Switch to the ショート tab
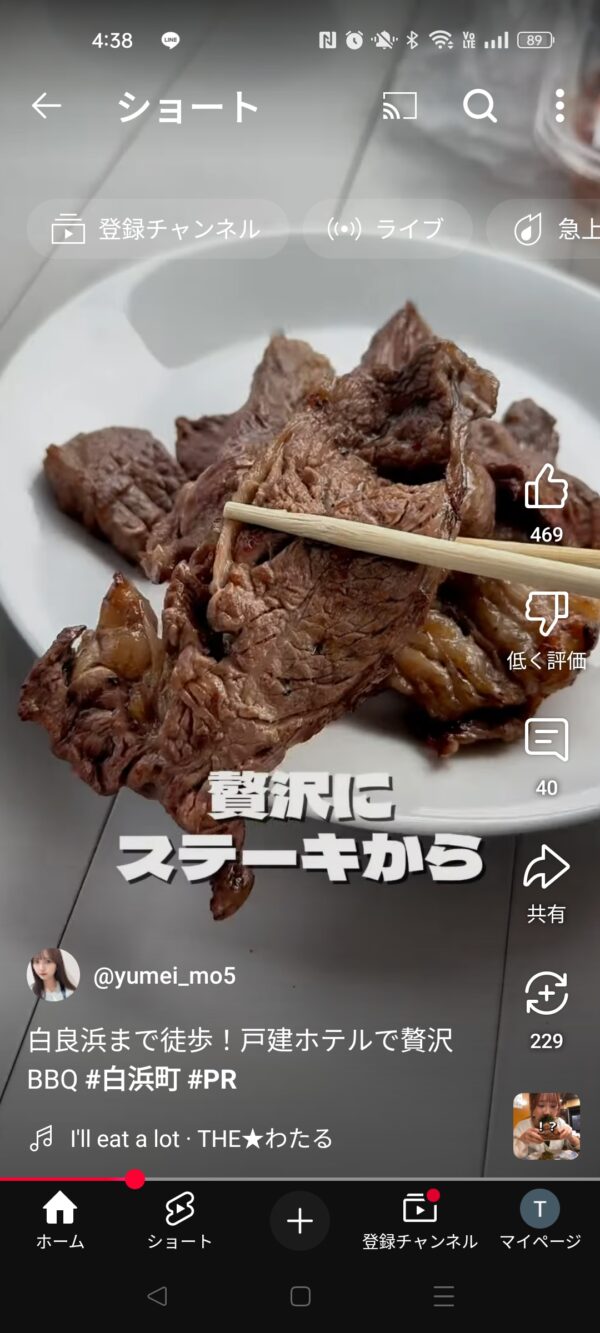The width and height of the screenshot is (600, 1333). click(180, 1221)
